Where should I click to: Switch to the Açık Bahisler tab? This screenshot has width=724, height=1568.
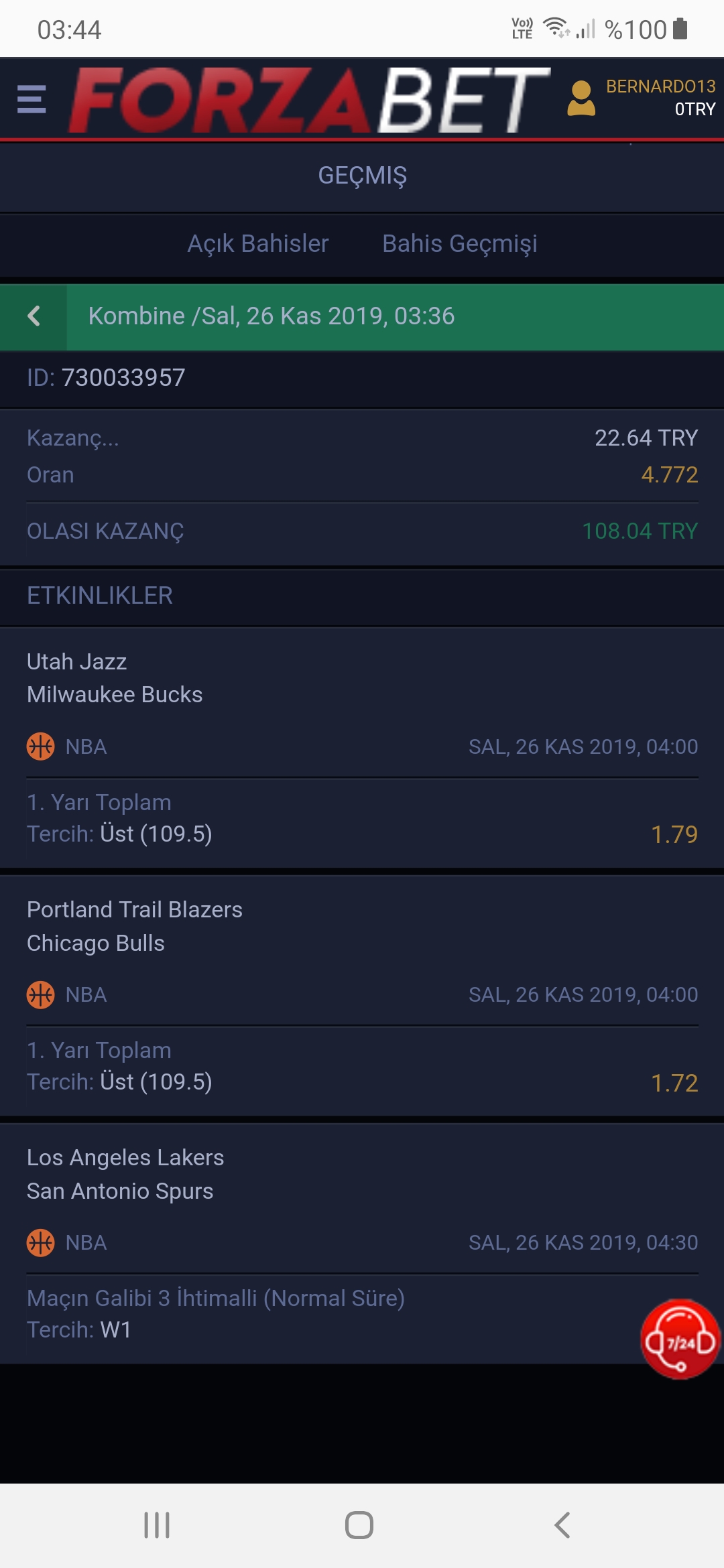click(258, 244)
